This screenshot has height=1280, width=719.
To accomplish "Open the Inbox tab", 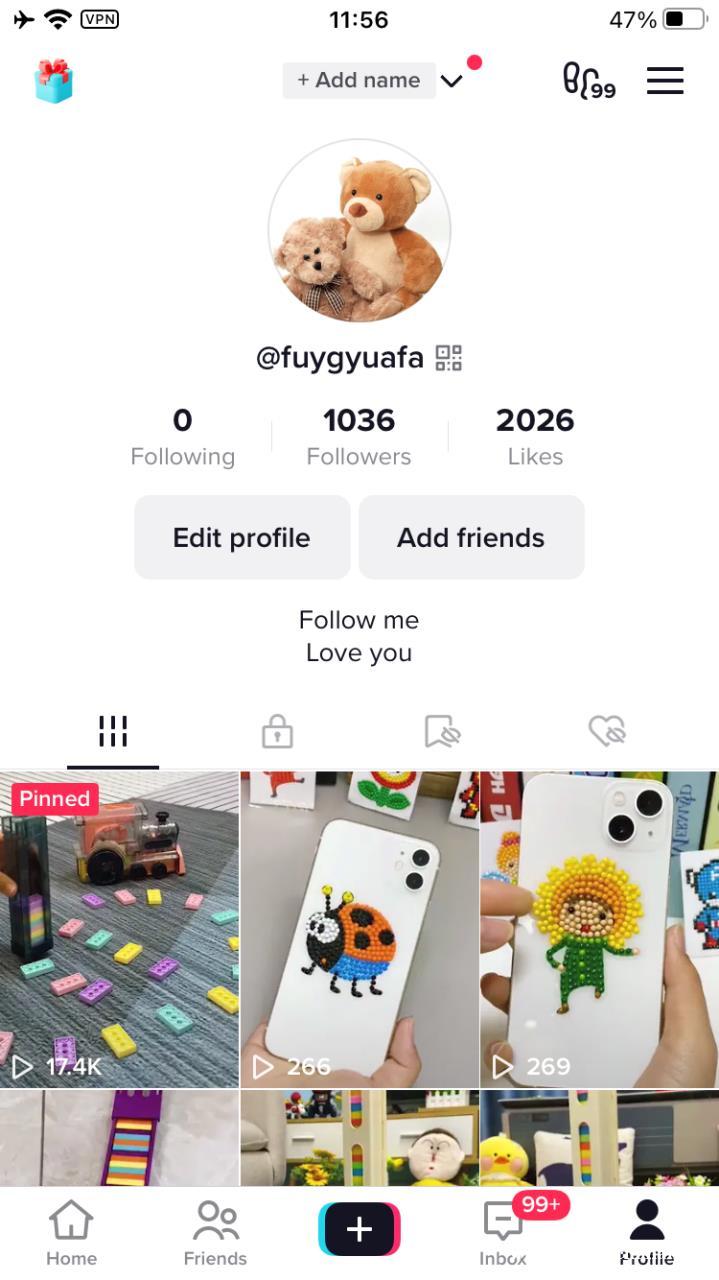I will click(503, 1233).
